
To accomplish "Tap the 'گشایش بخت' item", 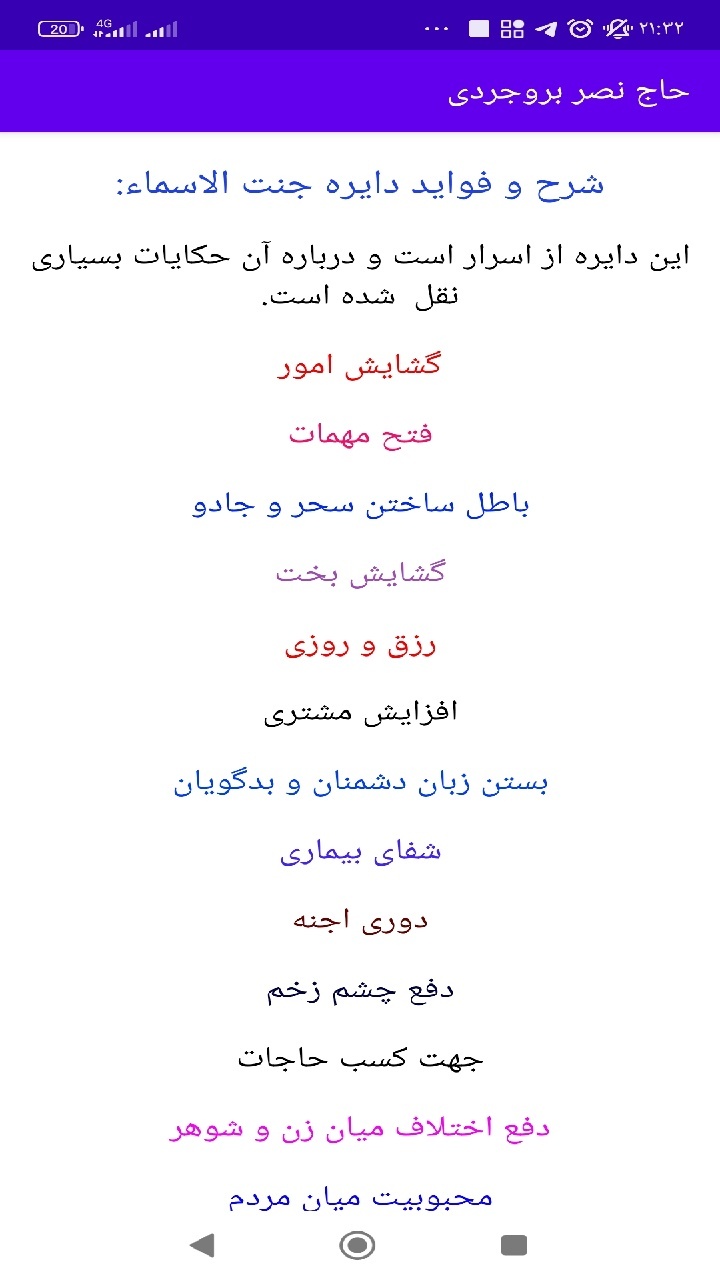I will (360, 572).
